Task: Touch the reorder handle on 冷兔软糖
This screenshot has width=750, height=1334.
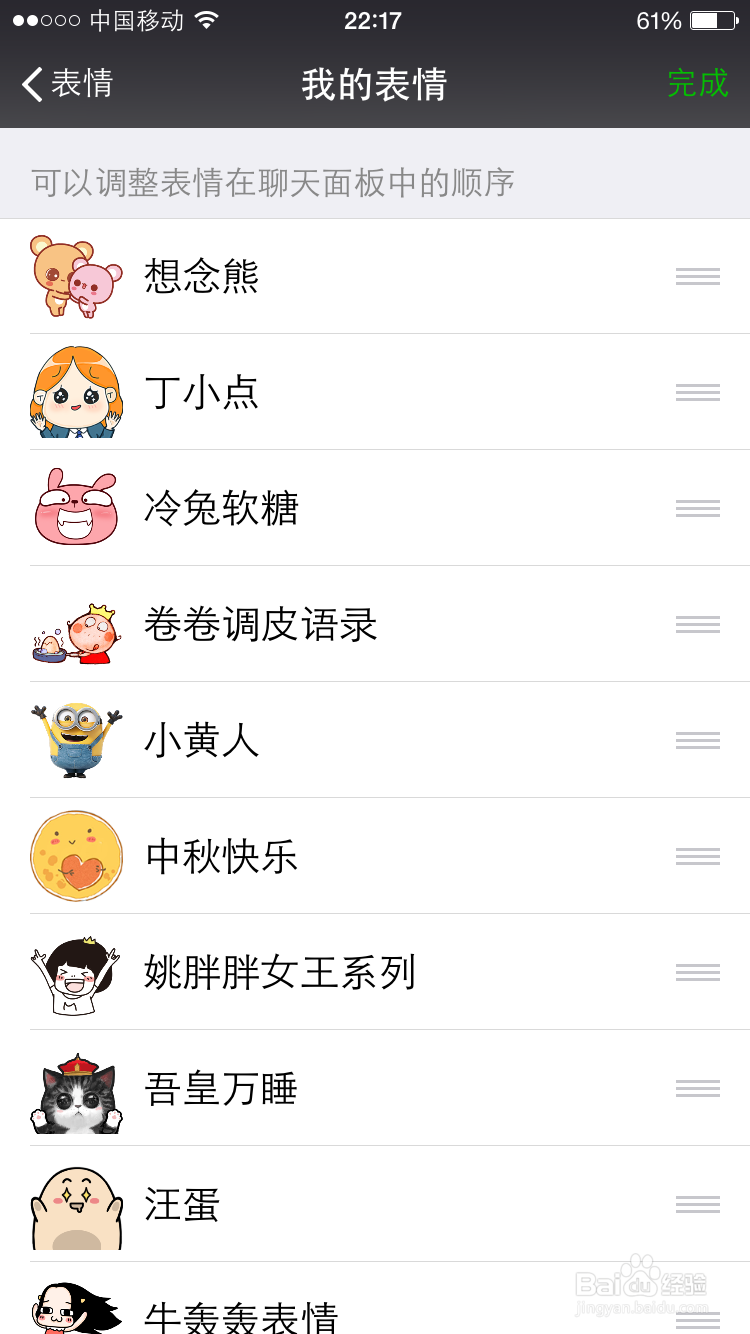Action: 697,508
